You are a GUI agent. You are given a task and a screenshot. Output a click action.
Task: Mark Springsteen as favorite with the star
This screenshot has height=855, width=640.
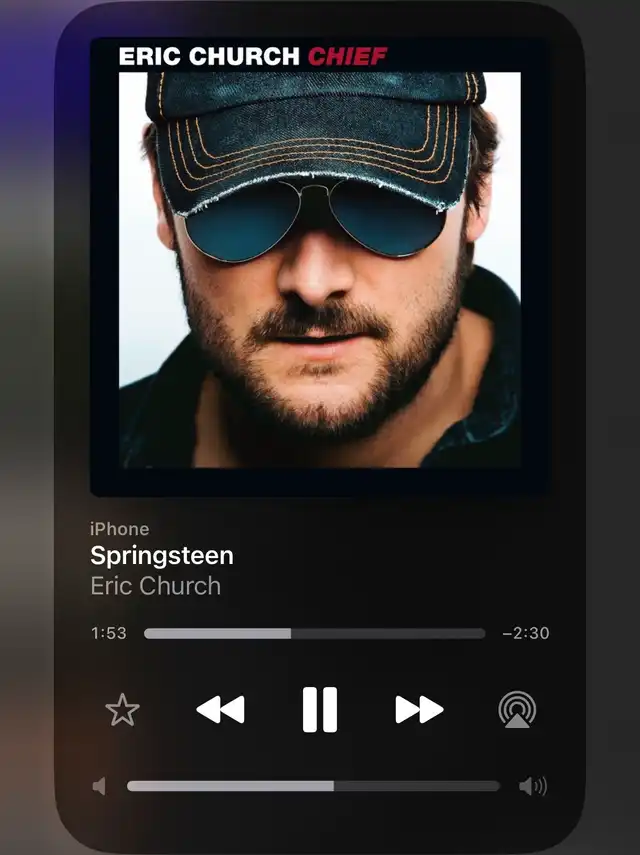coord(123,710)
